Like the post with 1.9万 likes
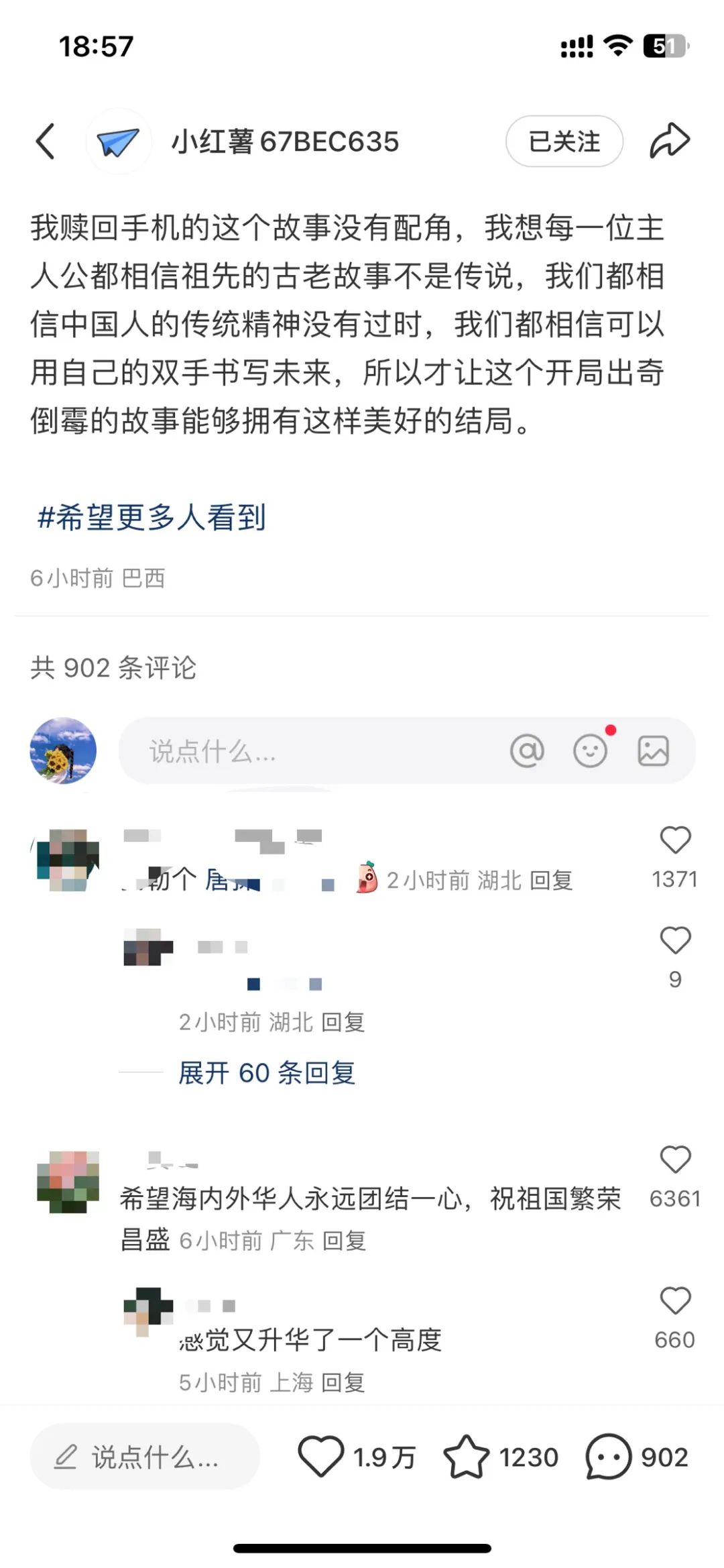This screenshot has width=724, height=1568. [x=320, y=1457]
